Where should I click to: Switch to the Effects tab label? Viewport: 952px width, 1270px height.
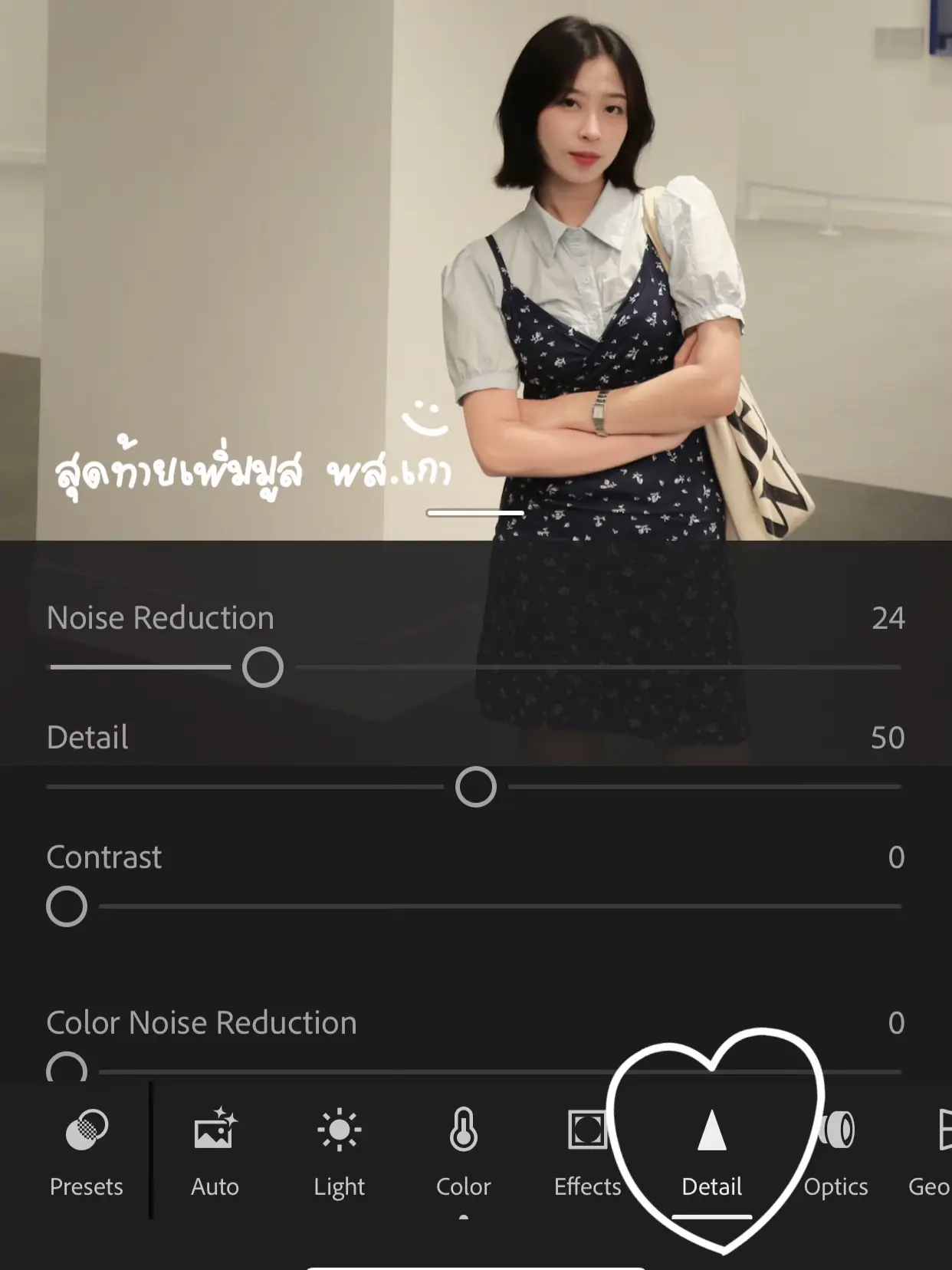(587, 1187)
